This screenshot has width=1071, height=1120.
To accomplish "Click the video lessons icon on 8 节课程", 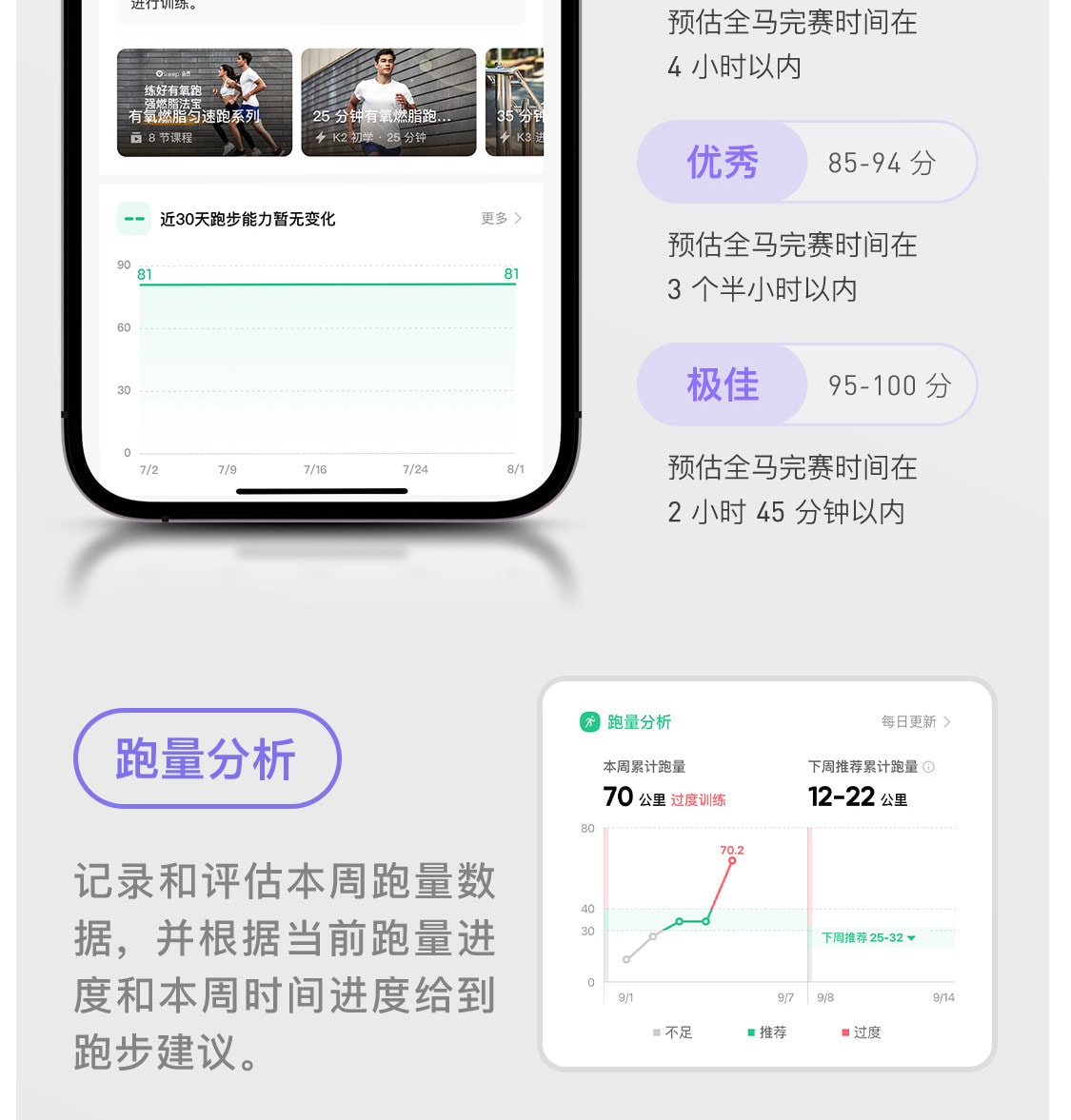I will pyautogui.click(x=134, y=135).
